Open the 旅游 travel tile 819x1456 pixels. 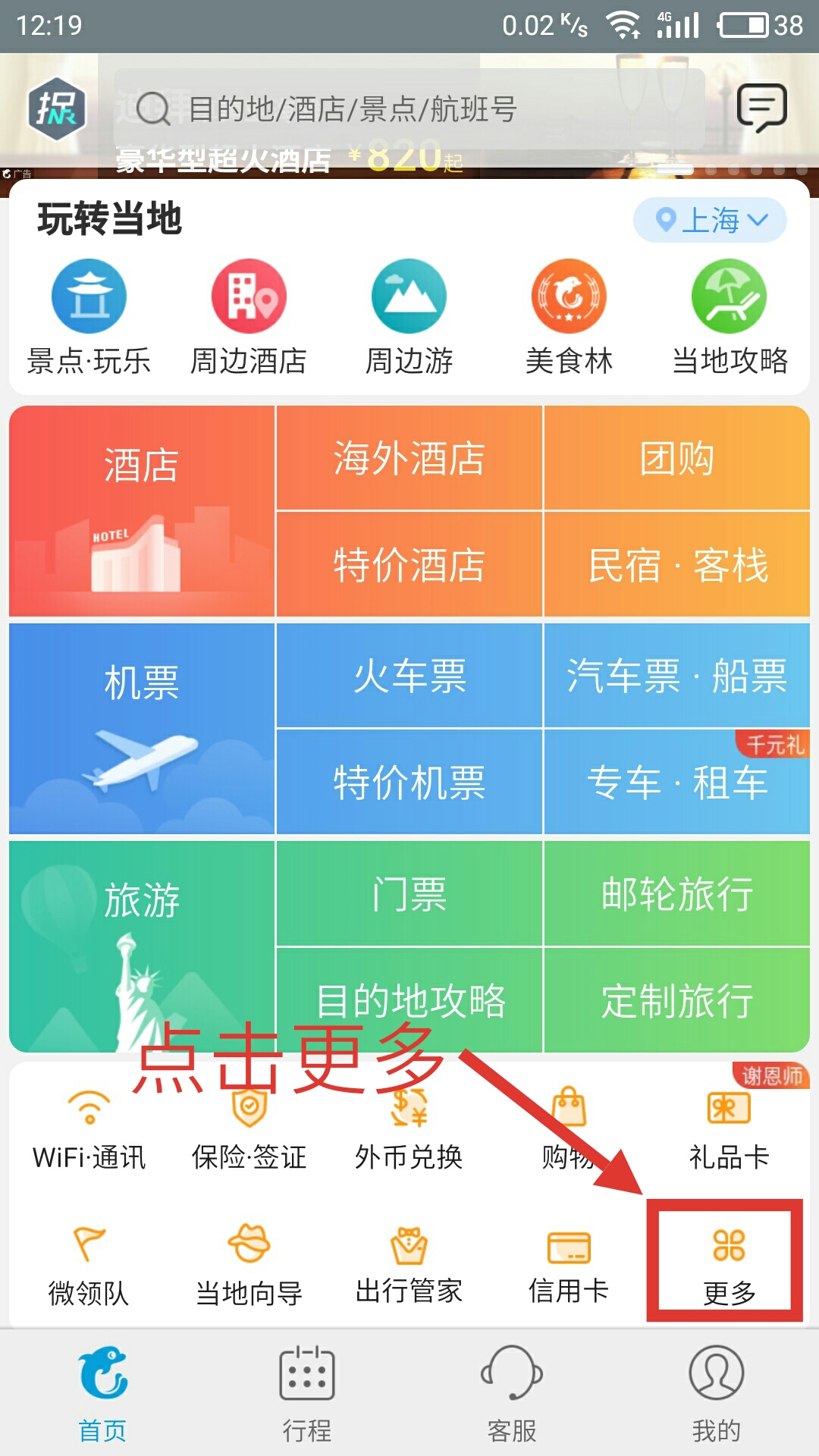[142, 946]
